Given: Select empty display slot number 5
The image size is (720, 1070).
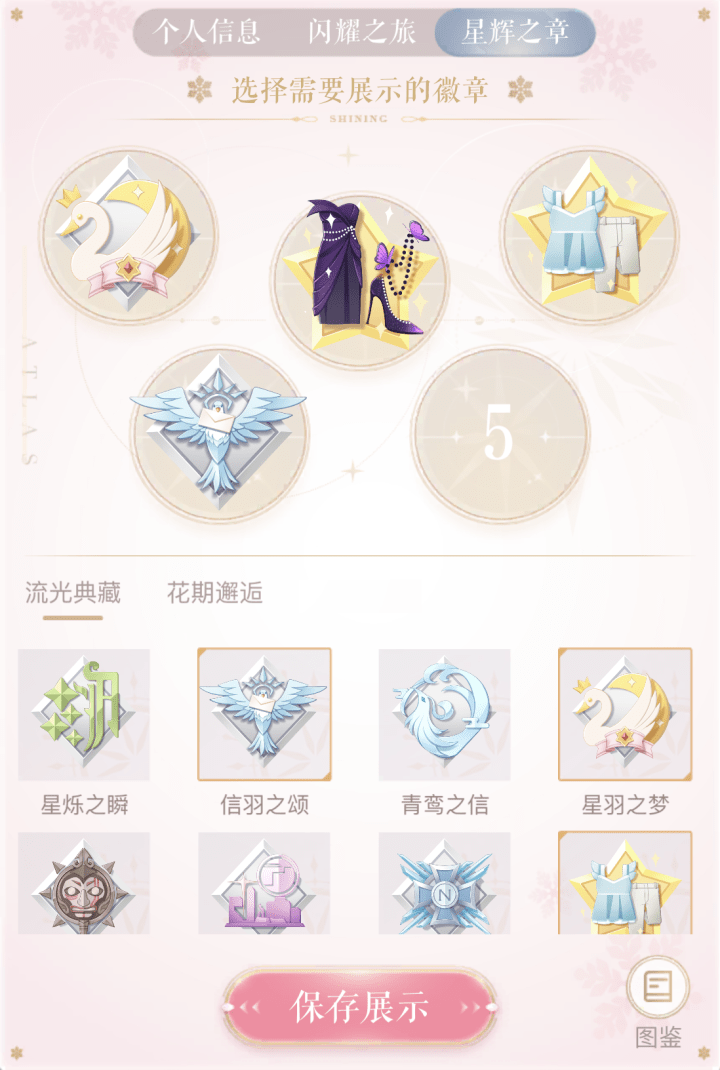Looking at the screenshot, I should click(x=500, y=434).
